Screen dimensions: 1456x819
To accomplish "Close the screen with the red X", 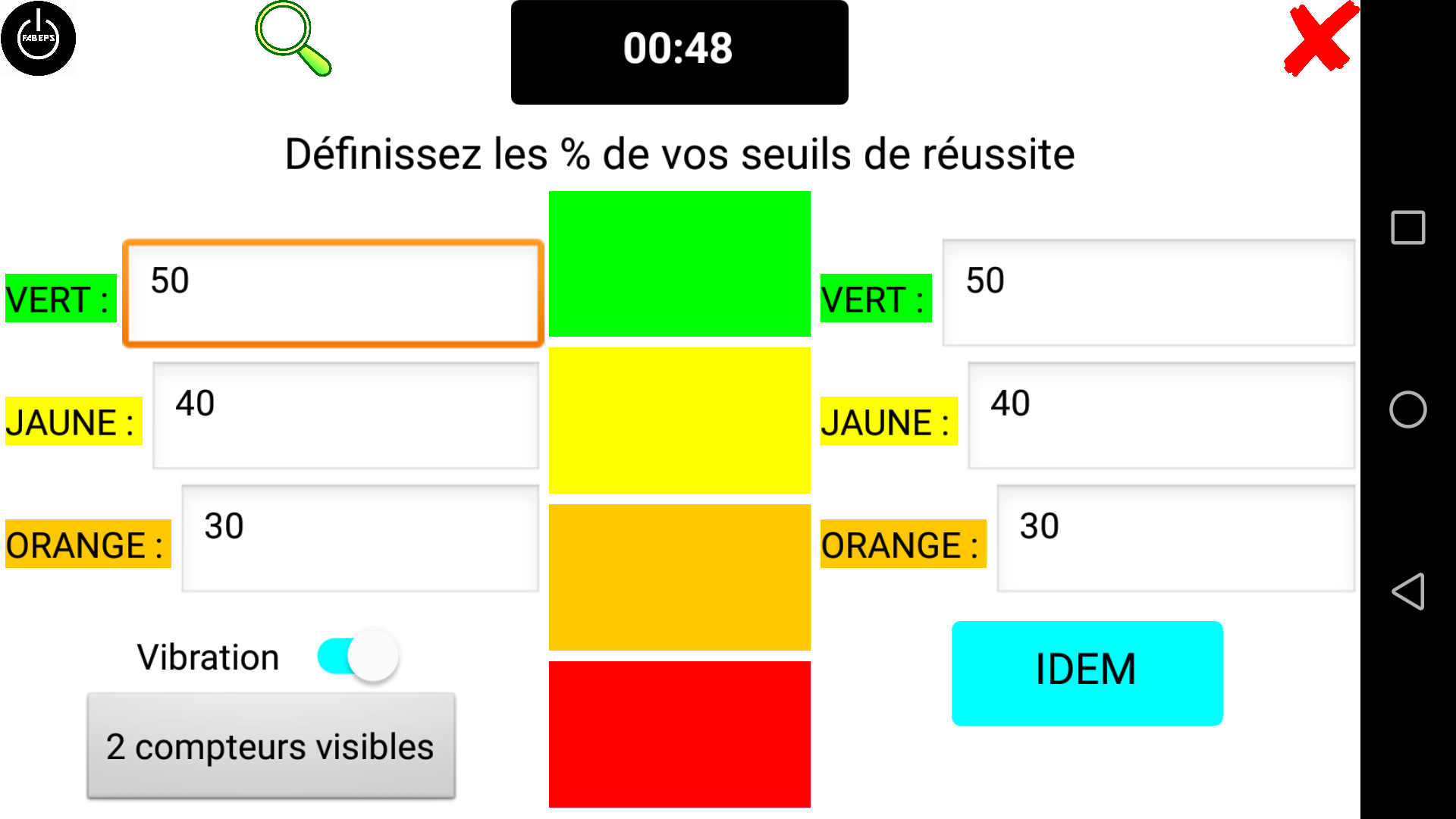I will pos(1320,38).
